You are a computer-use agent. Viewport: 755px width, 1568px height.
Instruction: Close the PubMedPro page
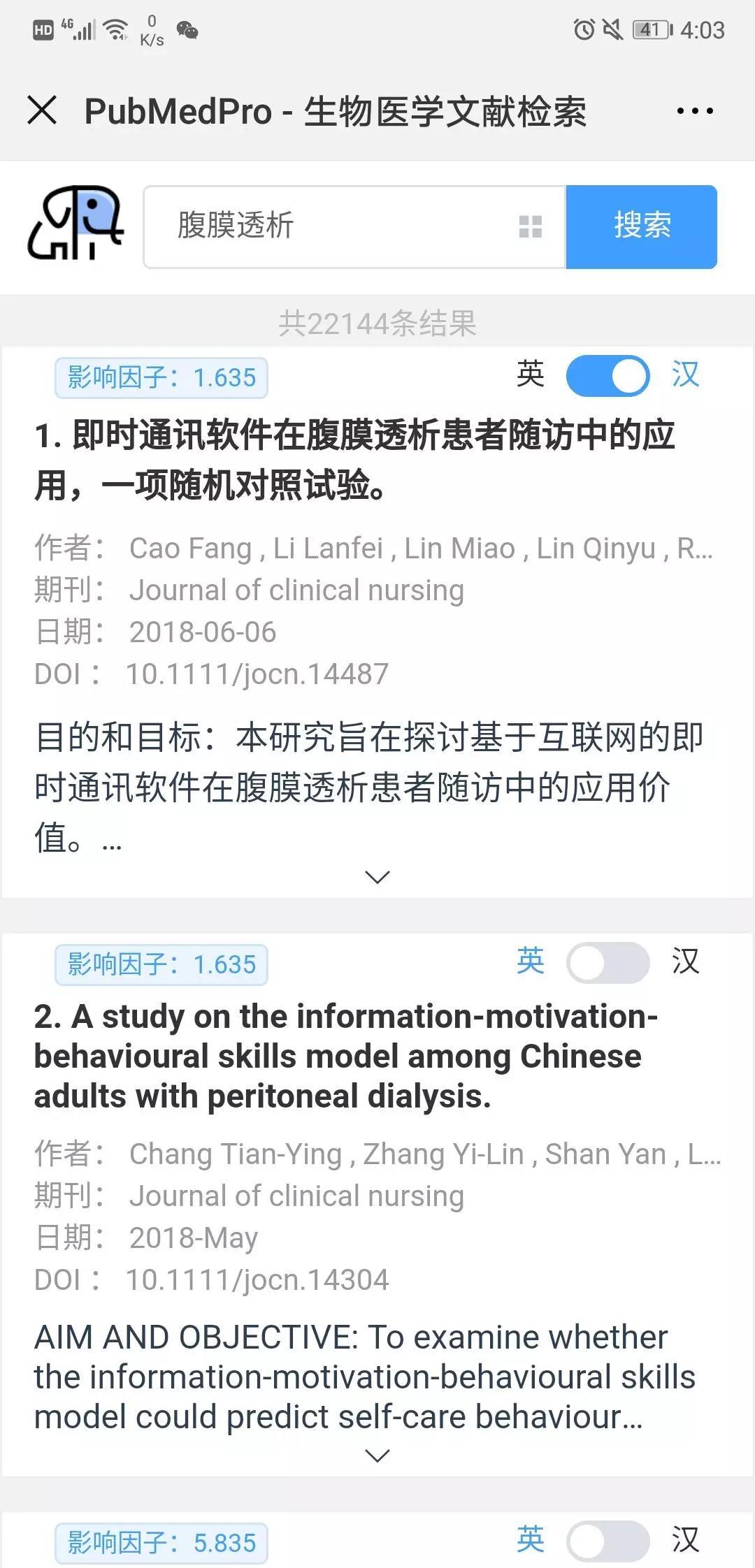[42, 111]
